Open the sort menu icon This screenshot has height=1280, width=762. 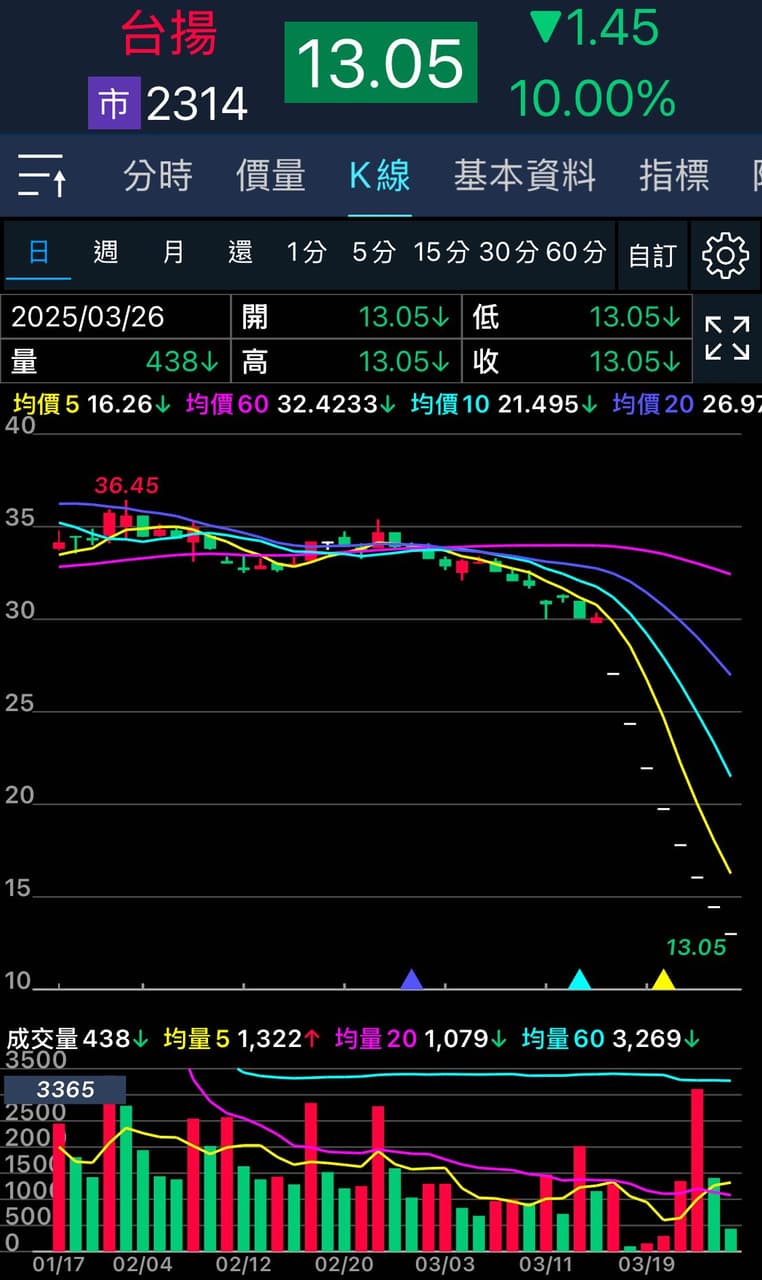43,176
